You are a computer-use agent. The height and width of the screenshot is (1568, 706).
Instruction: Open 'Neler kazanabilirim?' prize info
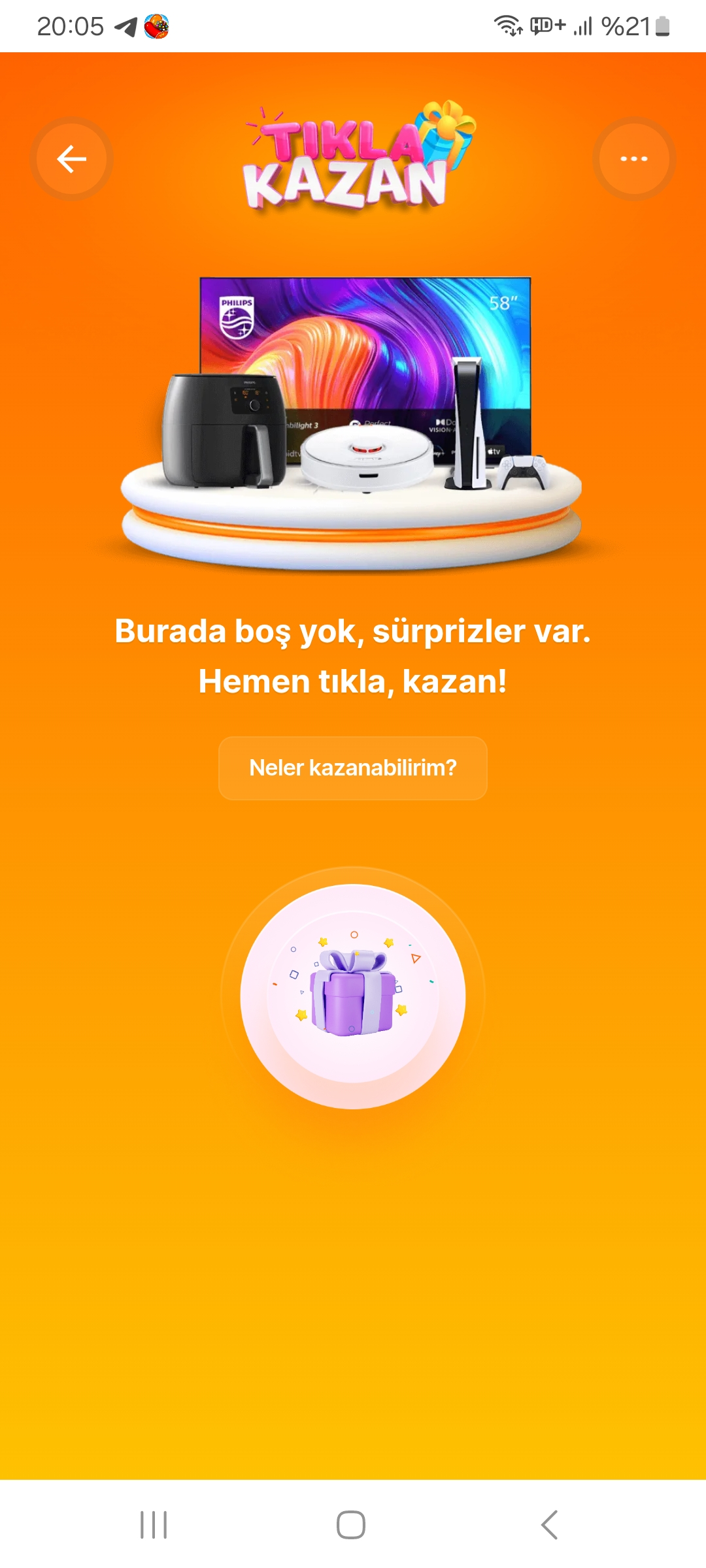[353, 768]
